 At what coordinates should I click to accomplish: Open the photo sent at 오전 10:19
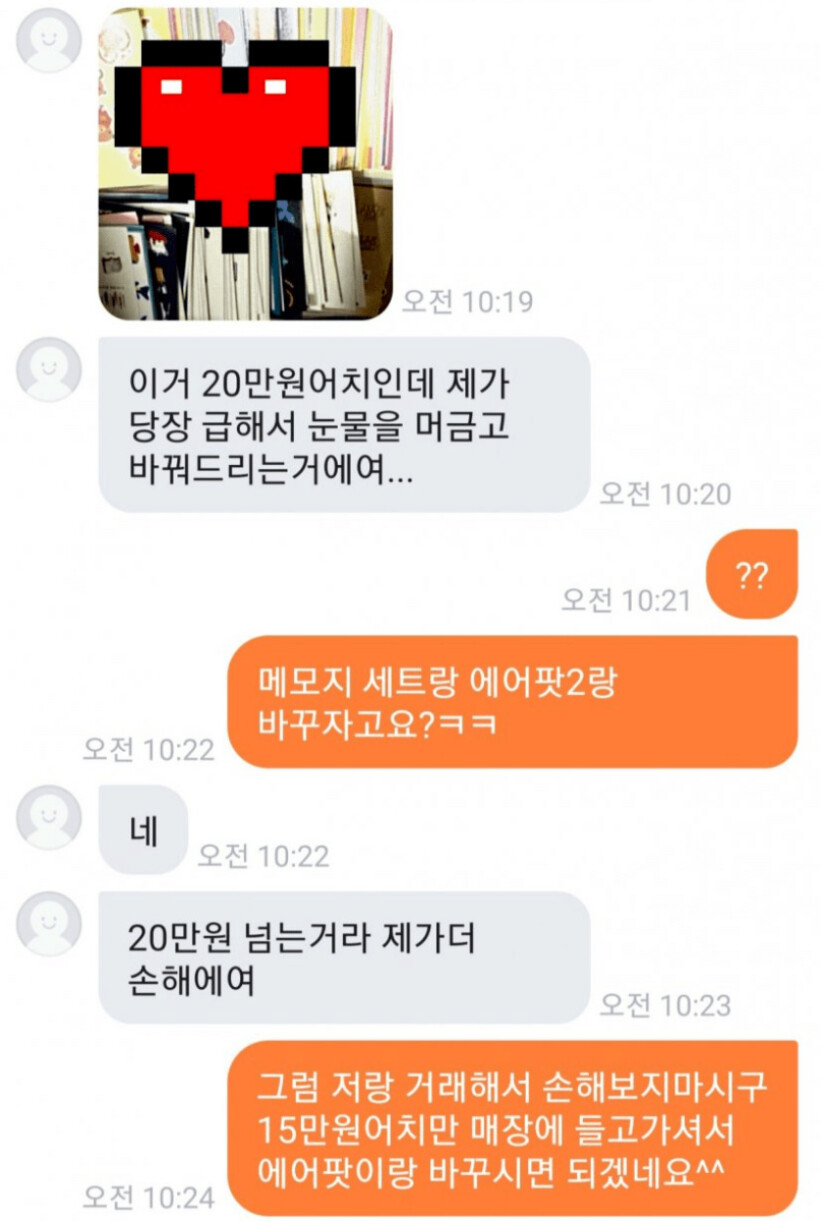tap(245, 164)
